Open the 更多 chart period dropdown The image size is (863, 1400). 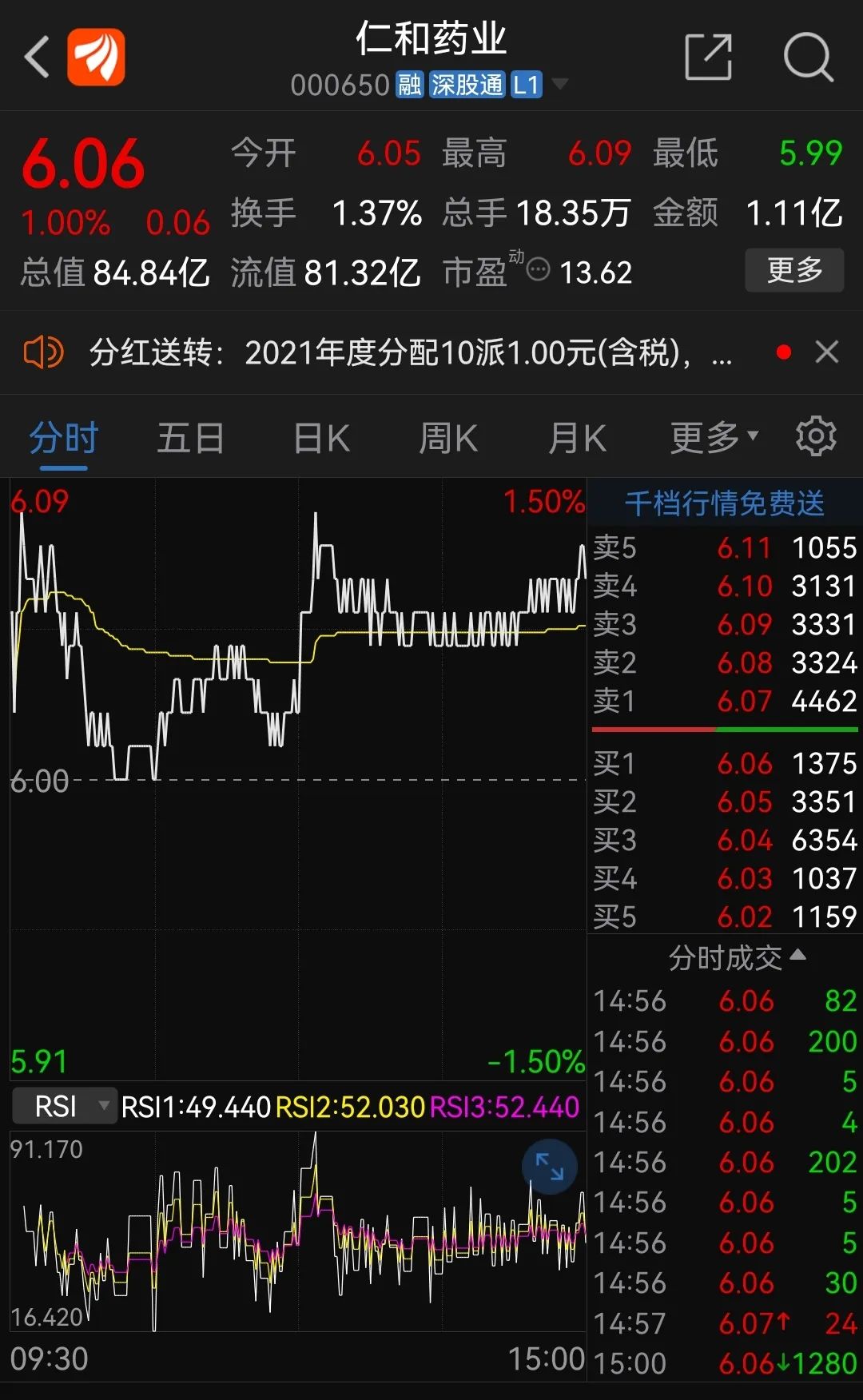pos(714,437)
